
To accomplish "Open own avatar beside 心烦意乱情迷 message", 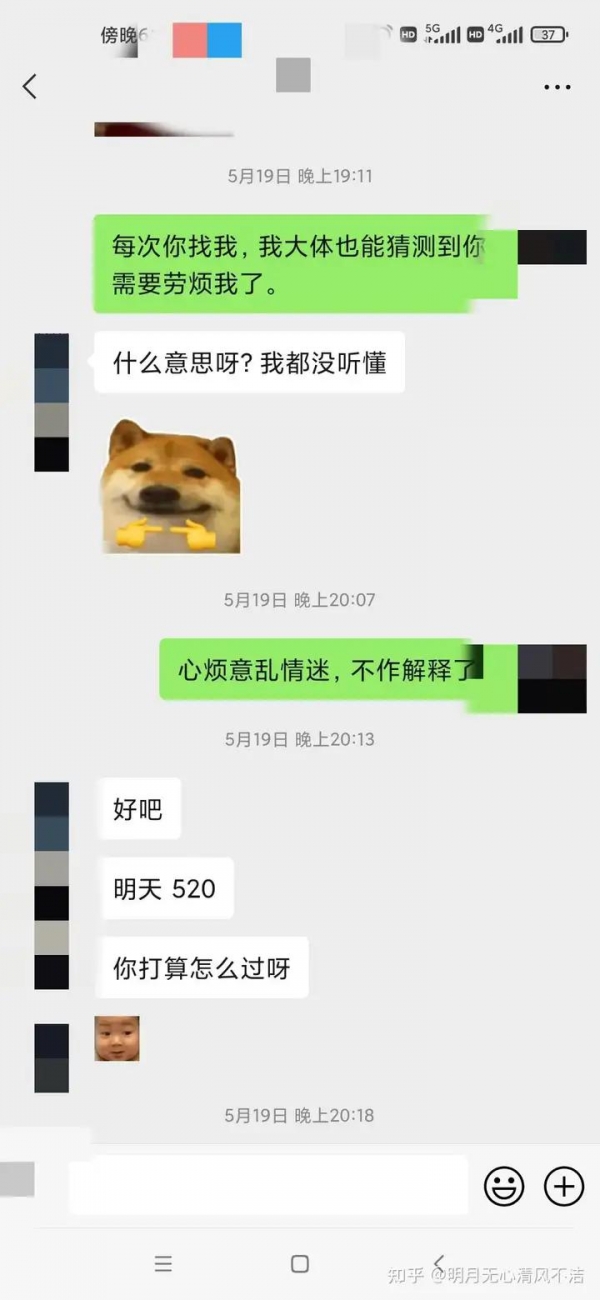I will pyautogui.click(x=552, y=678).
